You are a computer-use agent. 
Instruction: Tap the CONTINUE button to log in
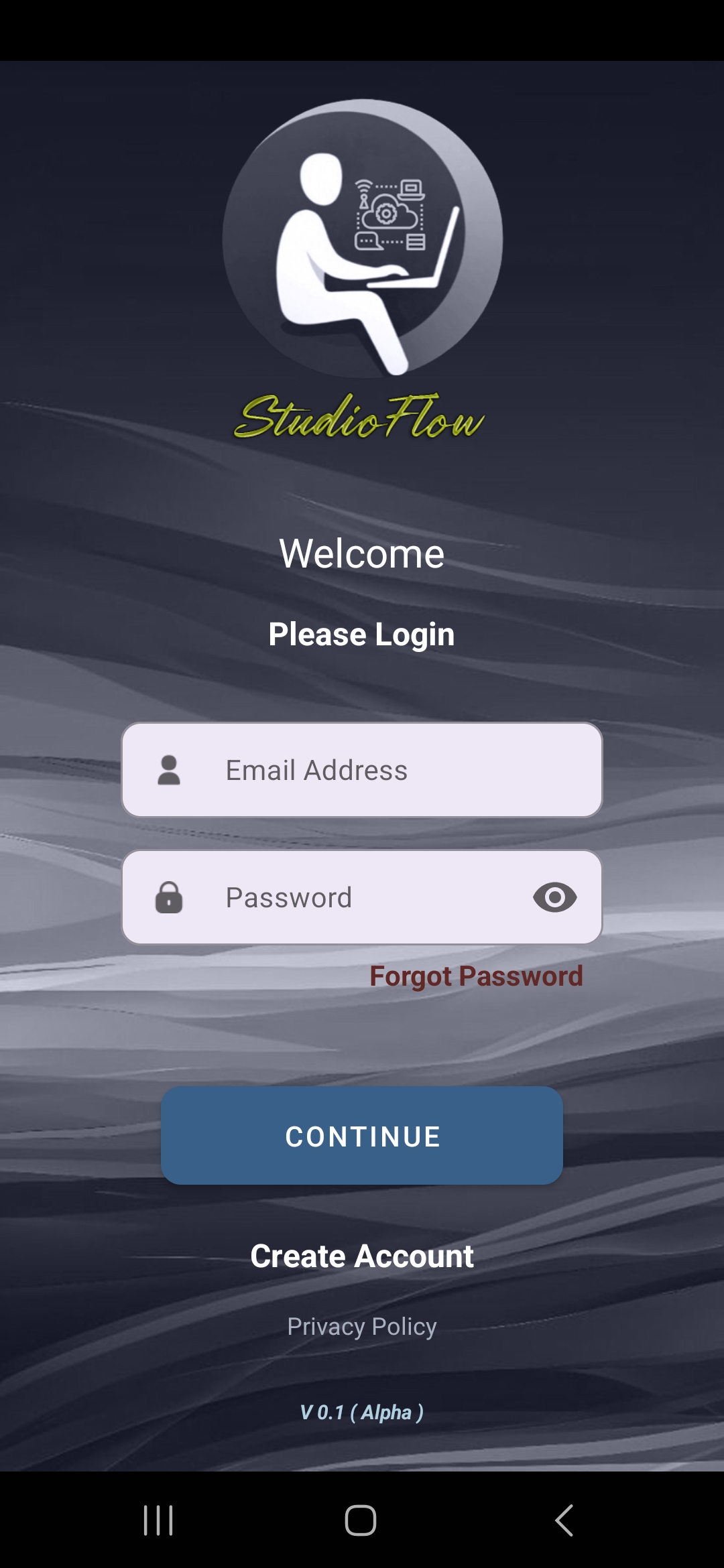point(362,1136)
